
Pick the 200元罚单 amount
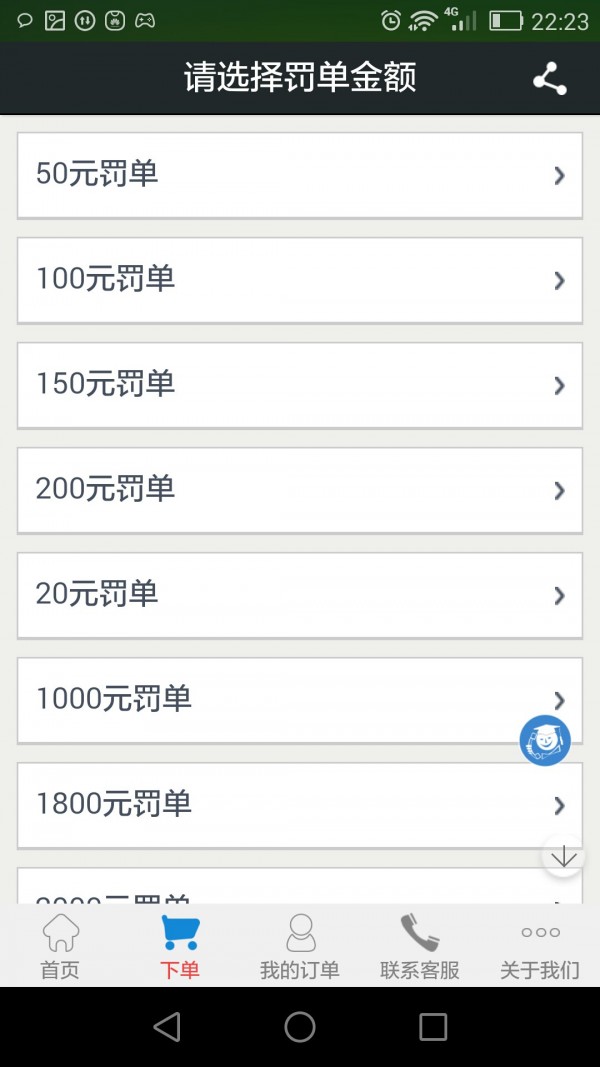click(x=300, y=490)
